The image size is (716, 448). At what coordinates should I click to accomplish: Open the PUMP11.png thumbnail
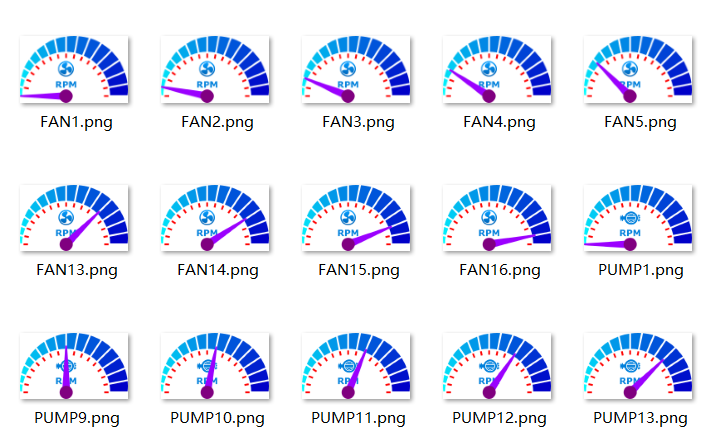pyautogui.click(x=357, y=364)
